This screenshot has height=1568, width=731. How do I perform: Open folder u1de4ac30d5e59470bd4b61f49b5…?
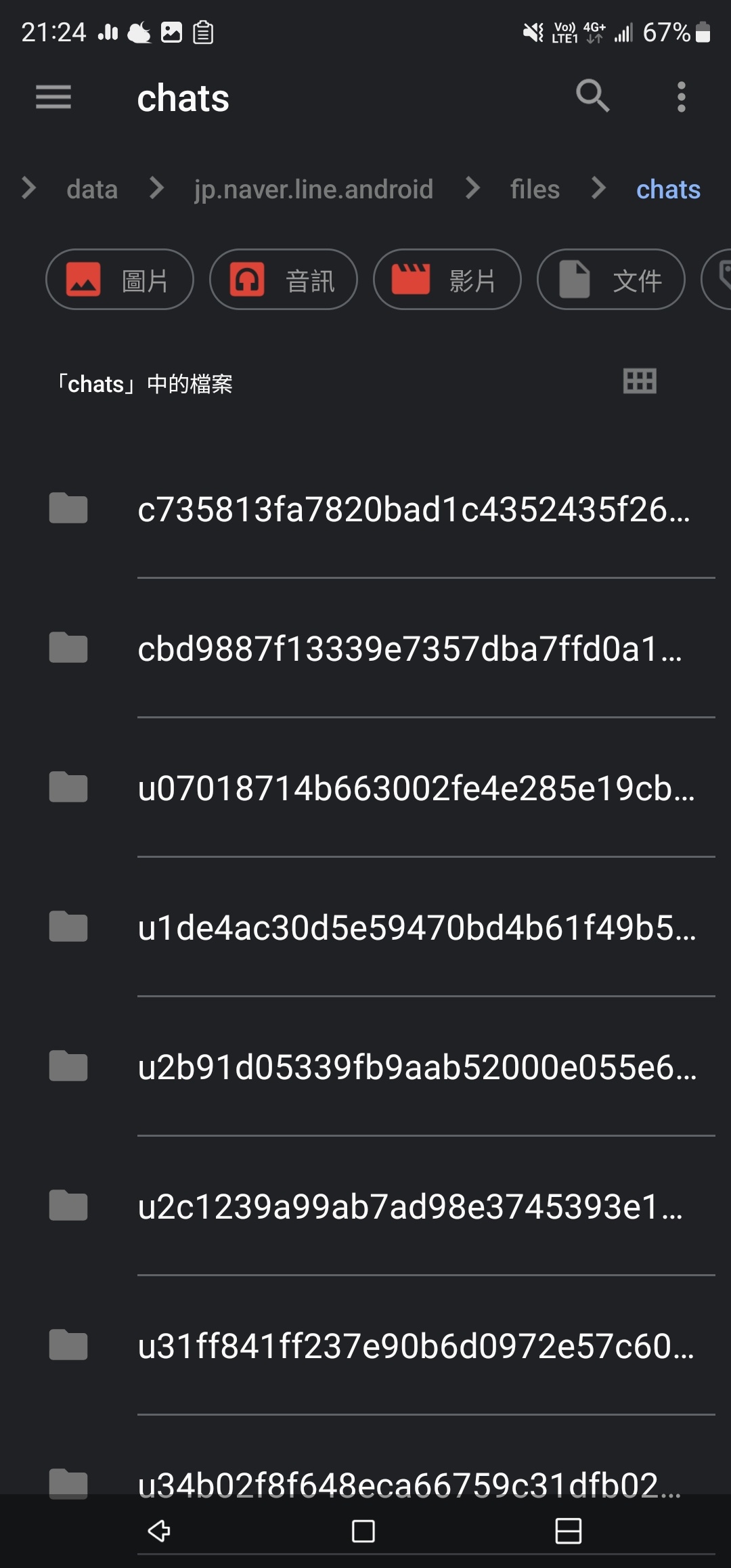tap(365, 928)
